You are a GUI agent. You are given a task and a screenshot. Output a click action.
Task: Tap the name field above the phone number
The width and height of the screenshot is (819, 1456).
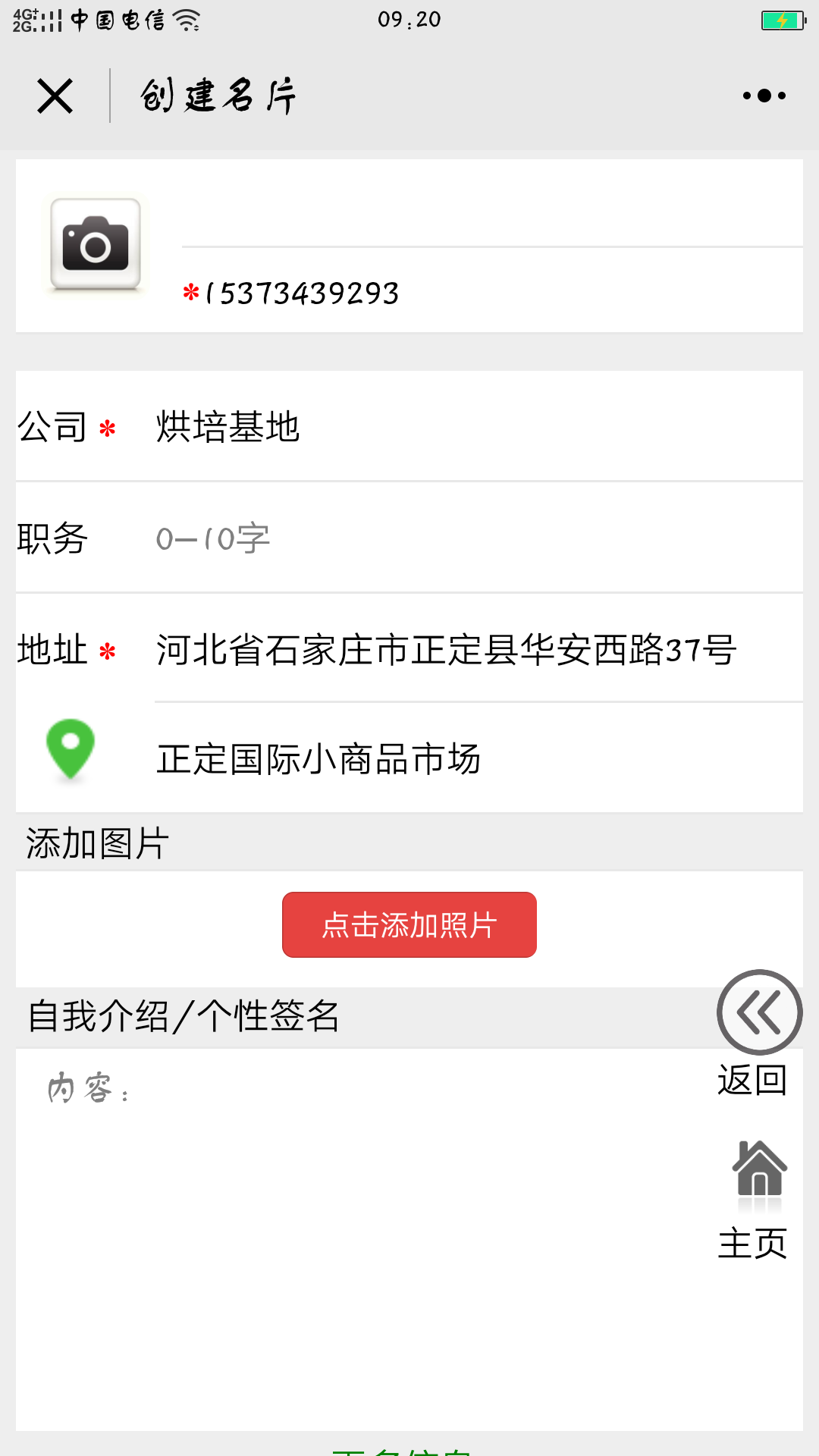492,205
